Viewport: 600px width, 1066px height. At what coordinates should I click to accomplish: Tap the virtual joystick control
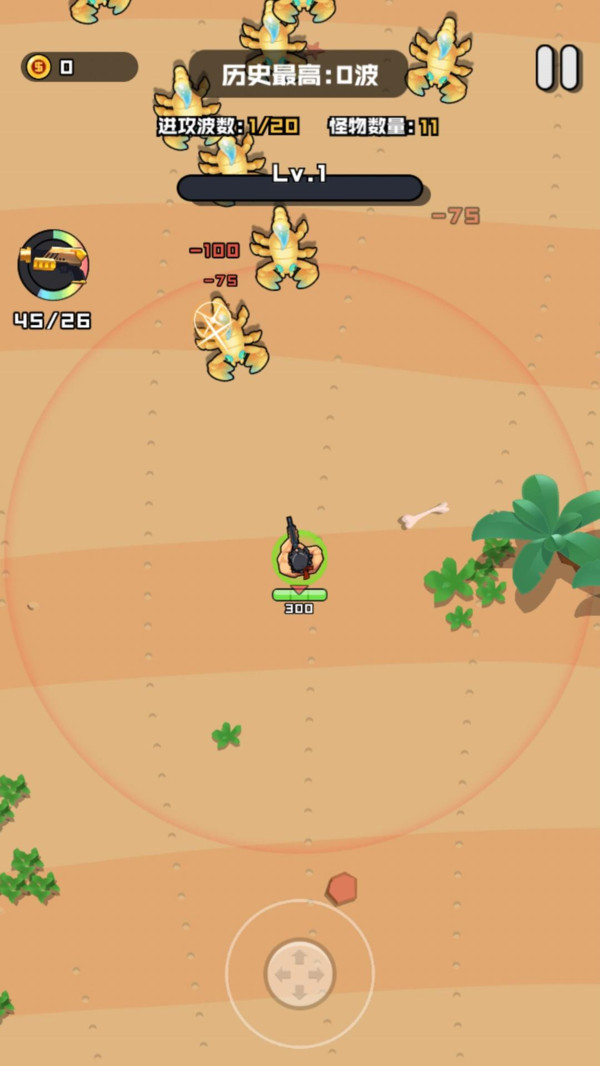pyautogui.click(x=299, y=973)
